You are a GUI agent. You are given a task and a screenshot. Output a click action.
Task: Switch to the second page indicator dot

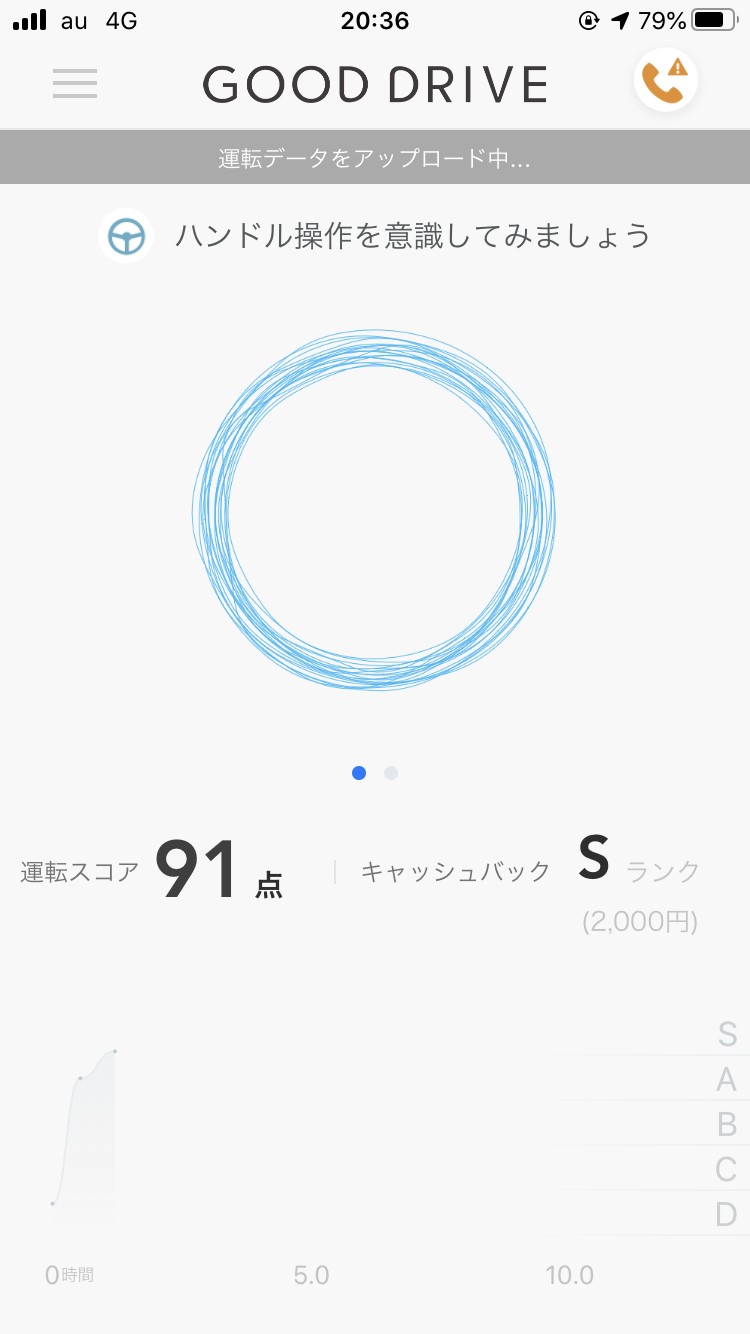click(391, 773)
